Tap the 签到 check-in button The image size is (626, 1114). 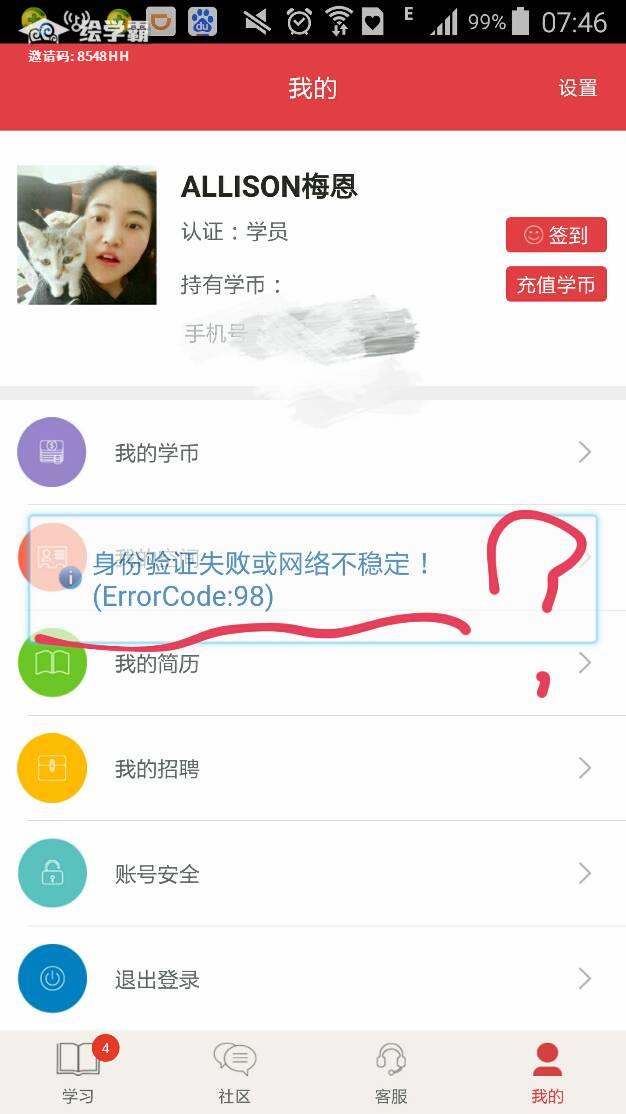pyautogui.click(x=556, y=235)
